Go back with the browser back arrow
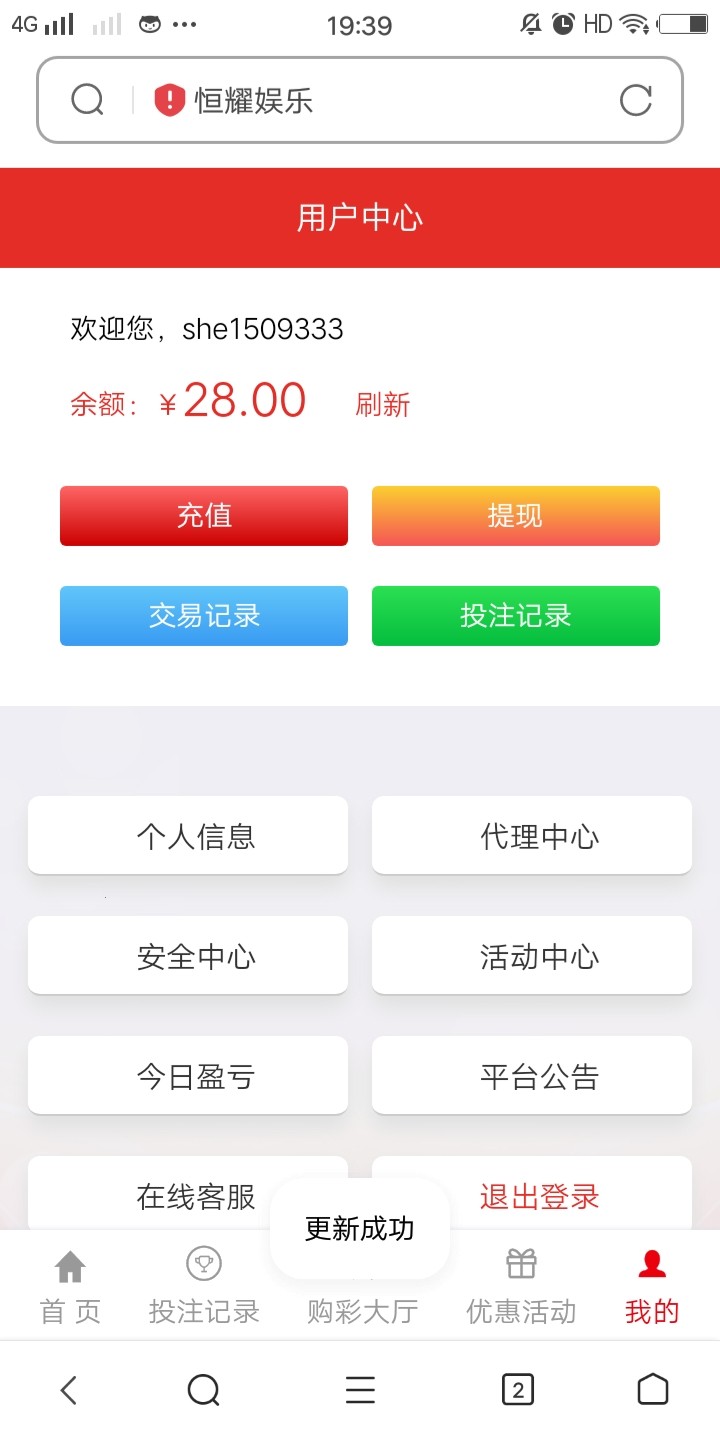 68,1390
